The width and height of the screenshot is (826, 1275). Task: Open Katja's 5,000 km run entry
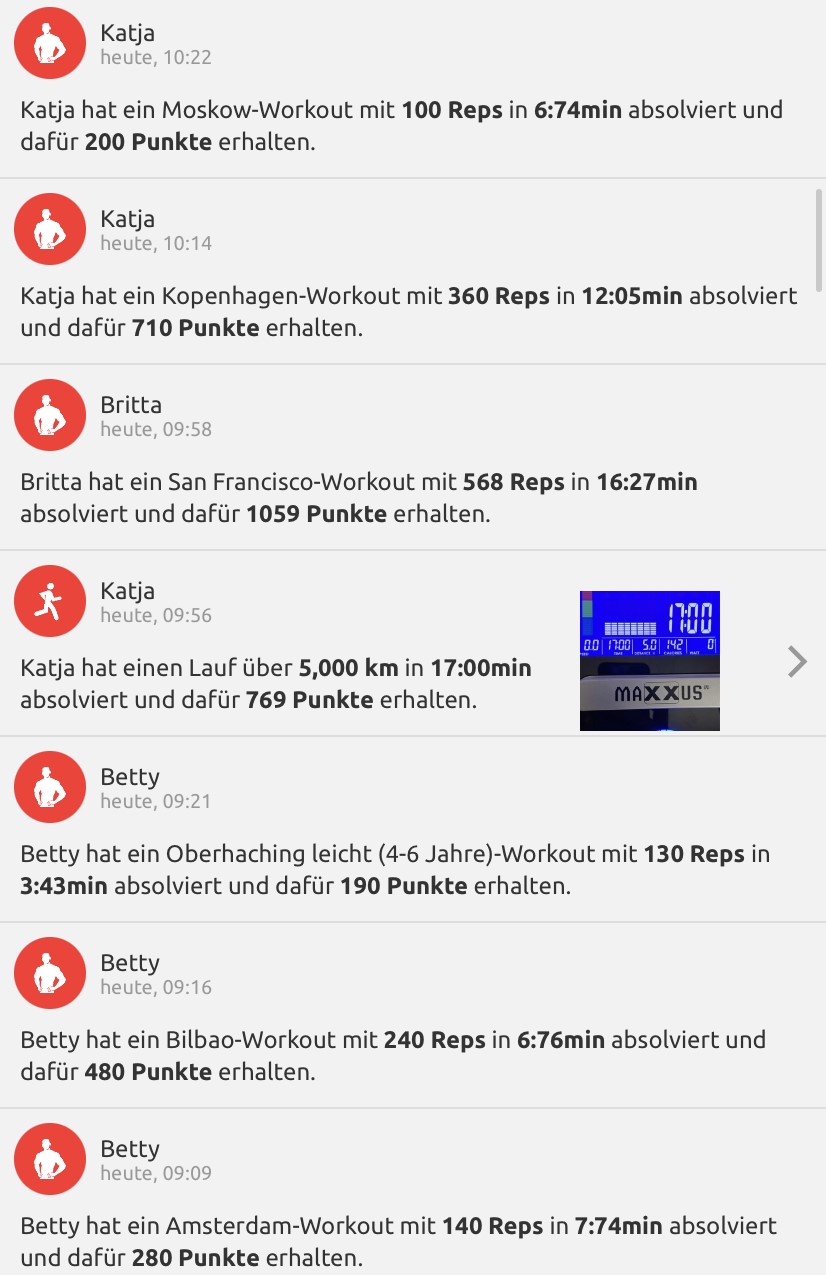point(796,661)
